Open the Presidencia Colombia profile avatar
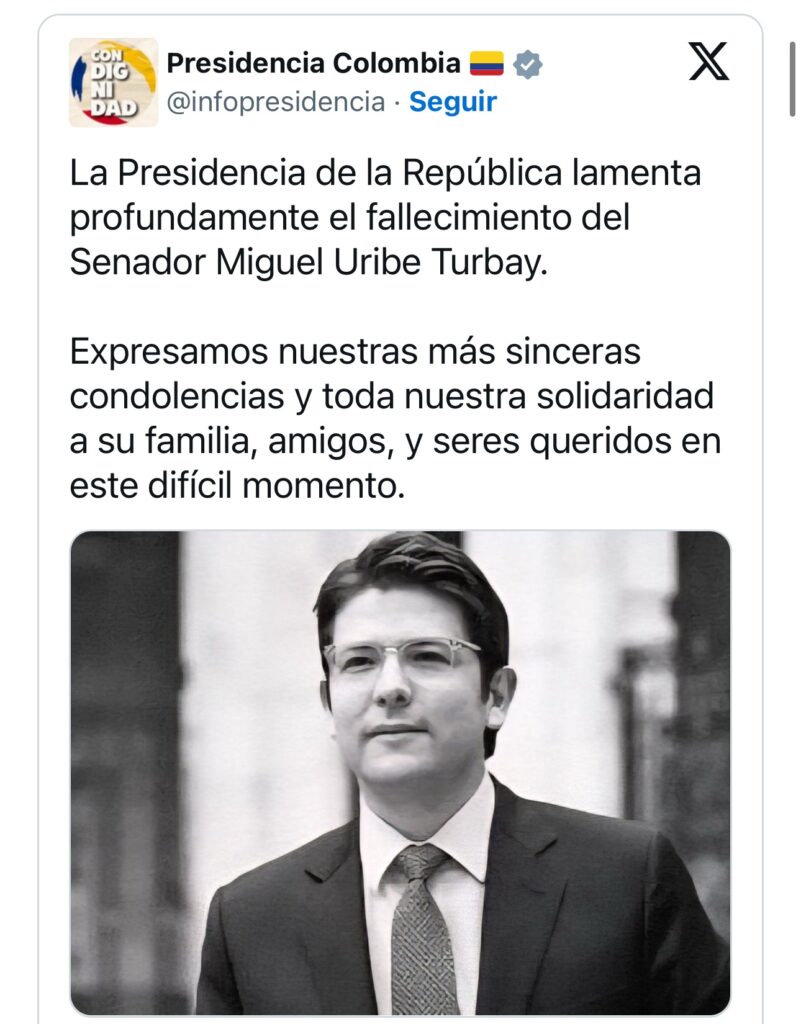Viewport: 801px width, 1024px height. [x=113, y=82]
